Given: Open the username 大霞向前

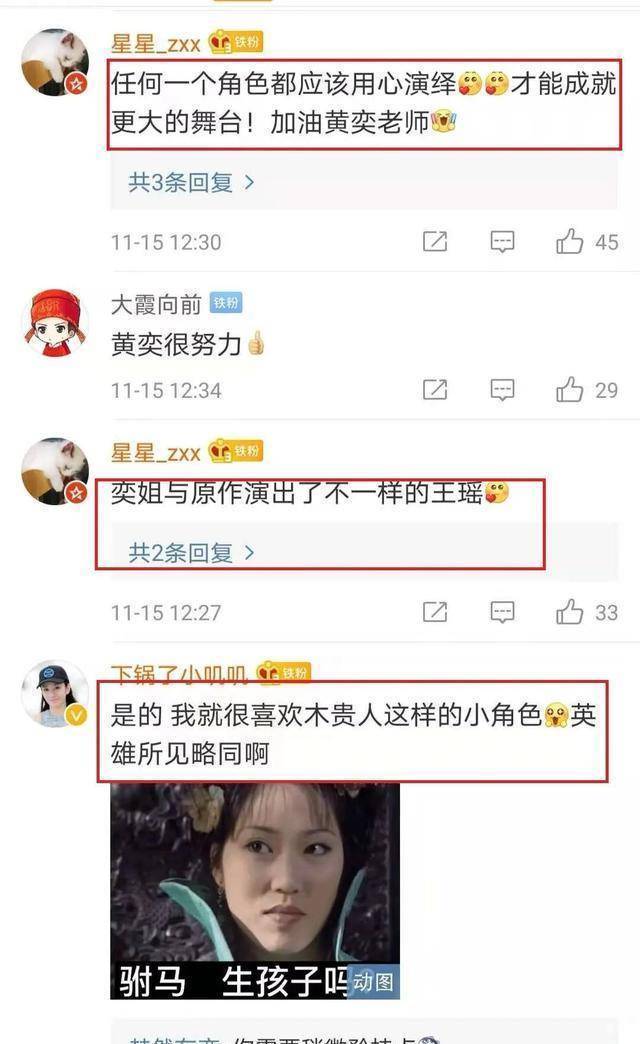Looking at the screenshot, I should [157, 305].
